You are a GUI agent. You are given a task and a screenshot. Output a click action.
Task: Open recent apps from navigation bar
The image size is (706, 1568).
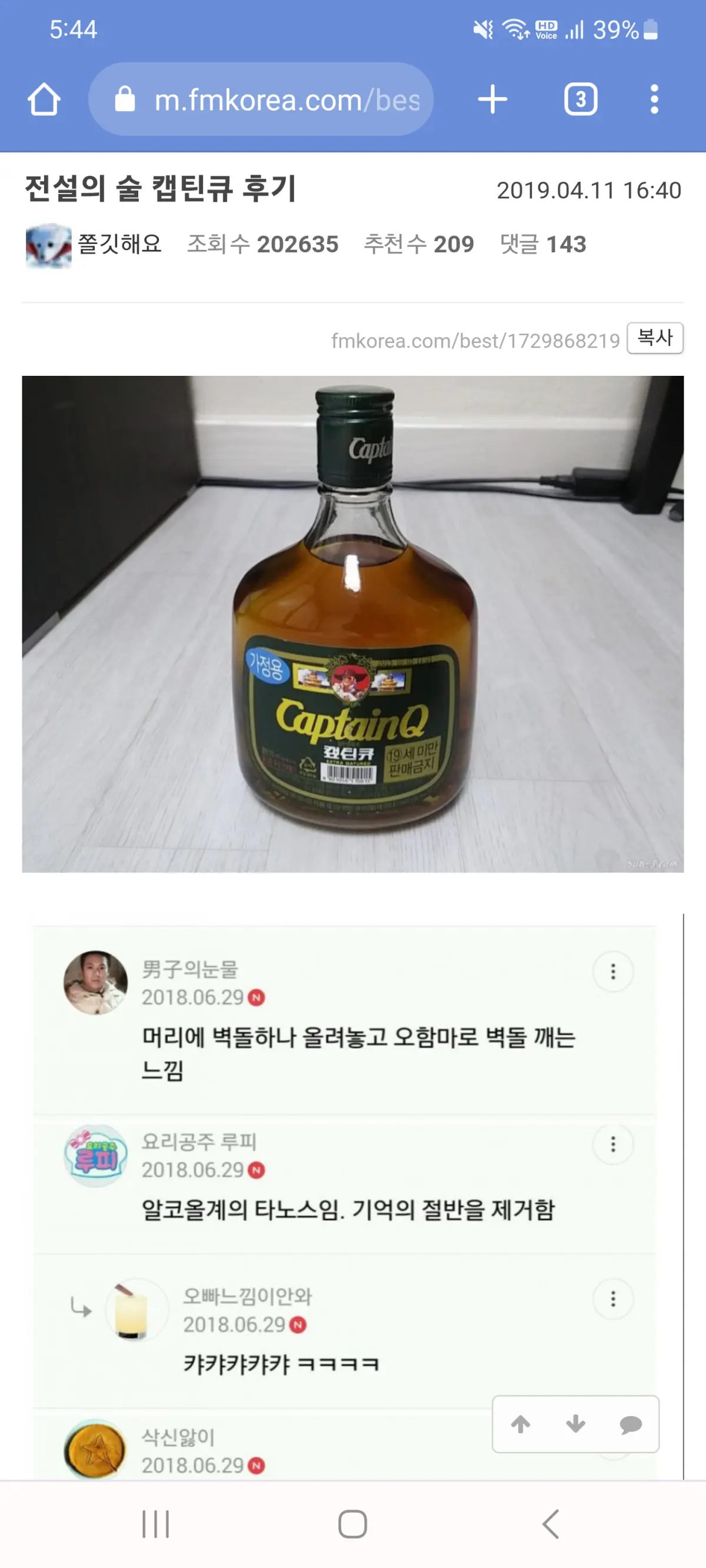click(155, 1523)
